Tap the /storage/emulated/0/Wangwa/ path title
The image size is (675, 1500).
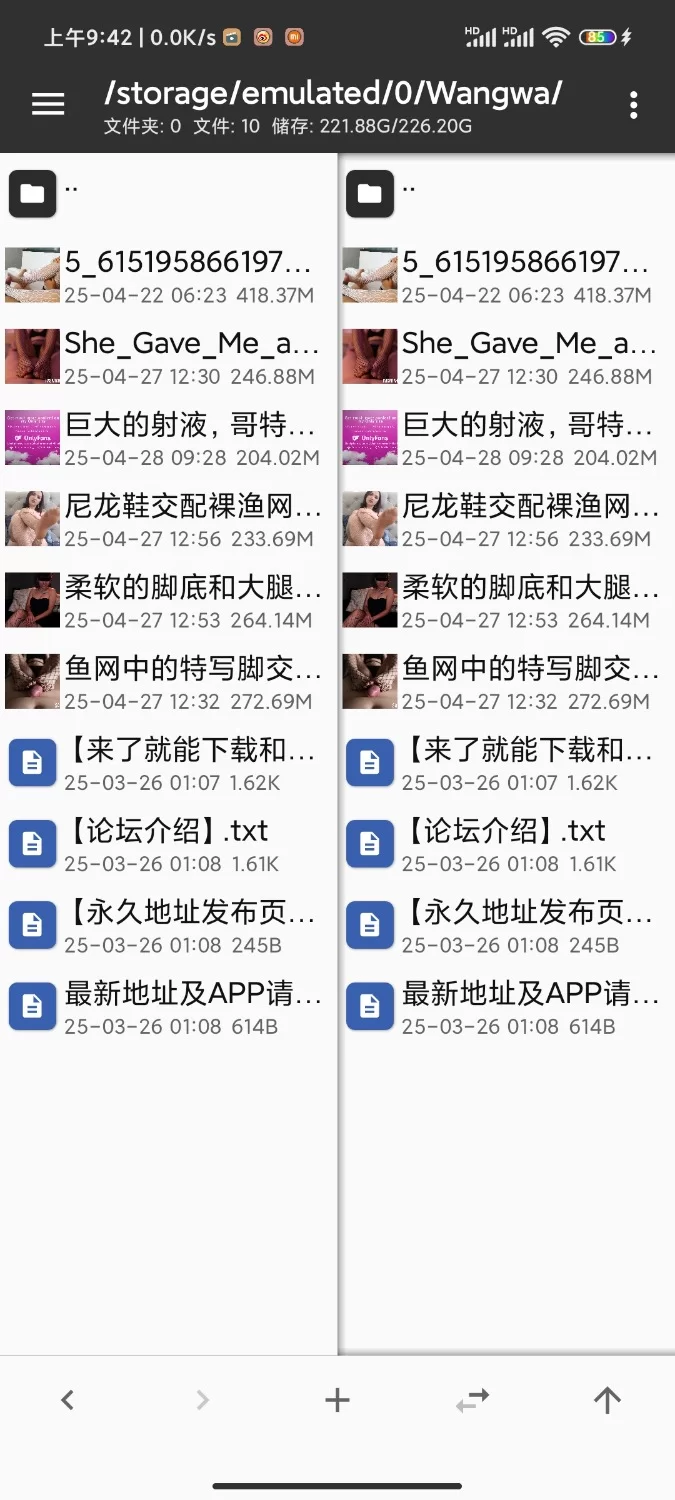[x=333, y=93]
